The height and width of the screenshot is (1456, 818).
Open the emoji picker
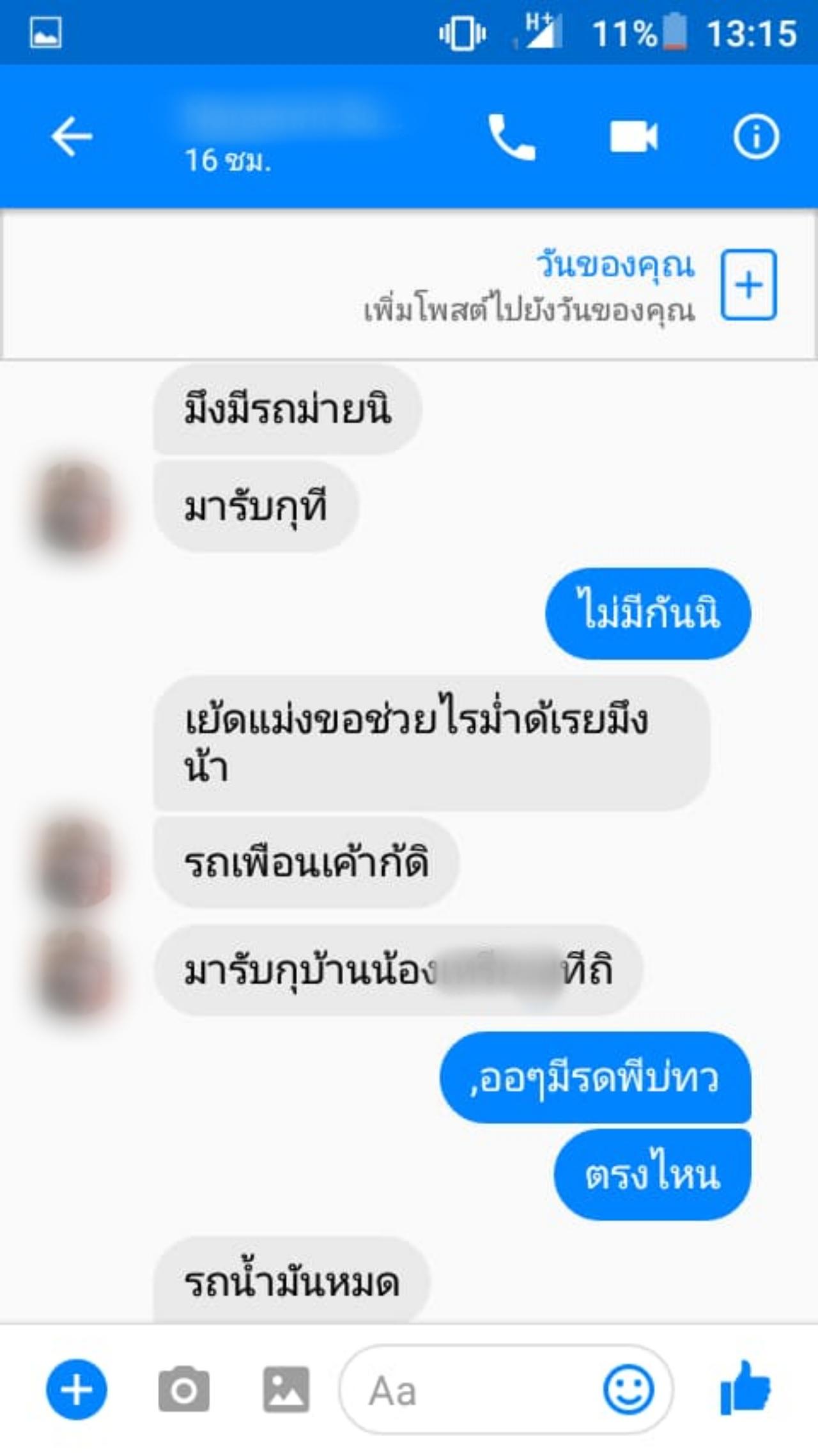pyautogui.click(x=628, y=1389)
